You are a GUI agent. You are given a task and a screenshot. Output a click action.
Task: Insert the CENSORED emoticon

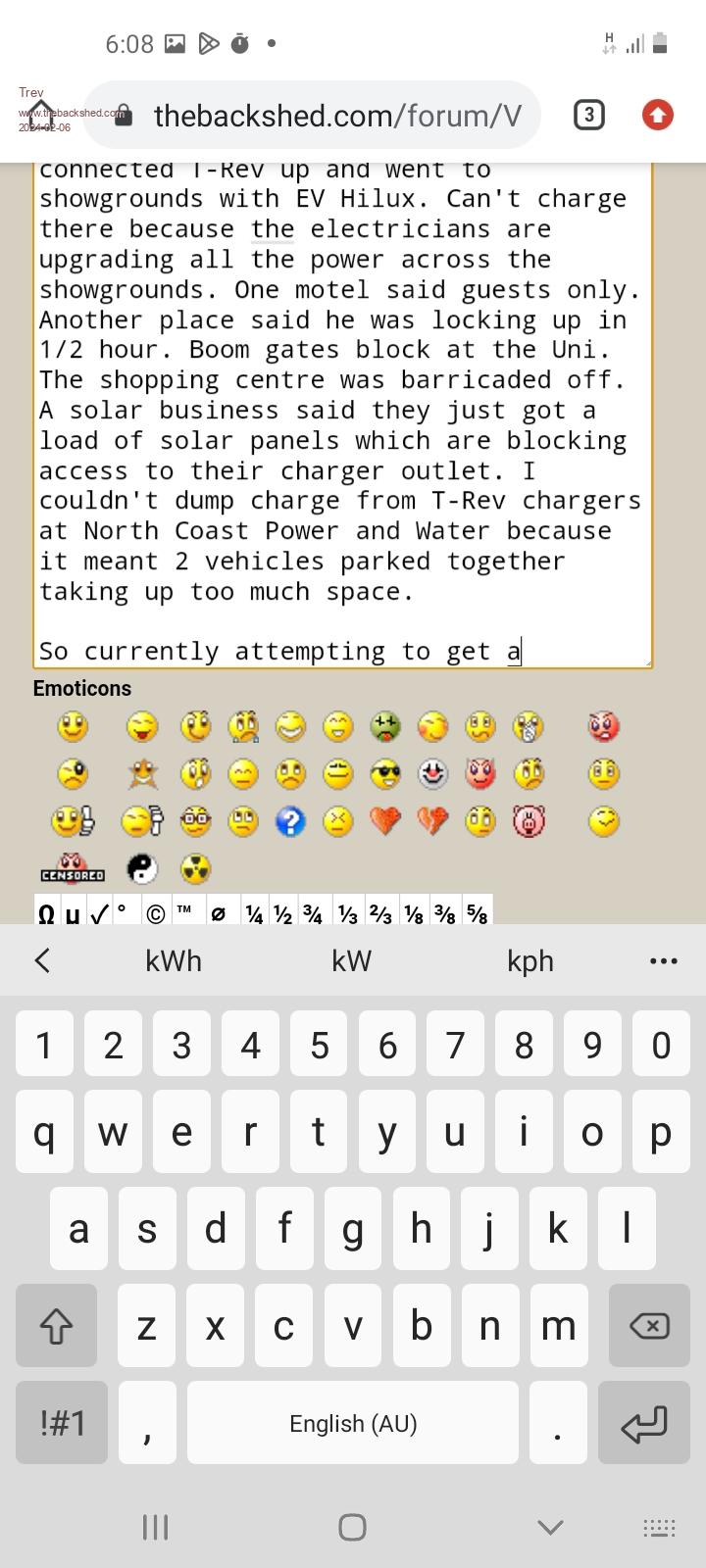coord(73,869)
